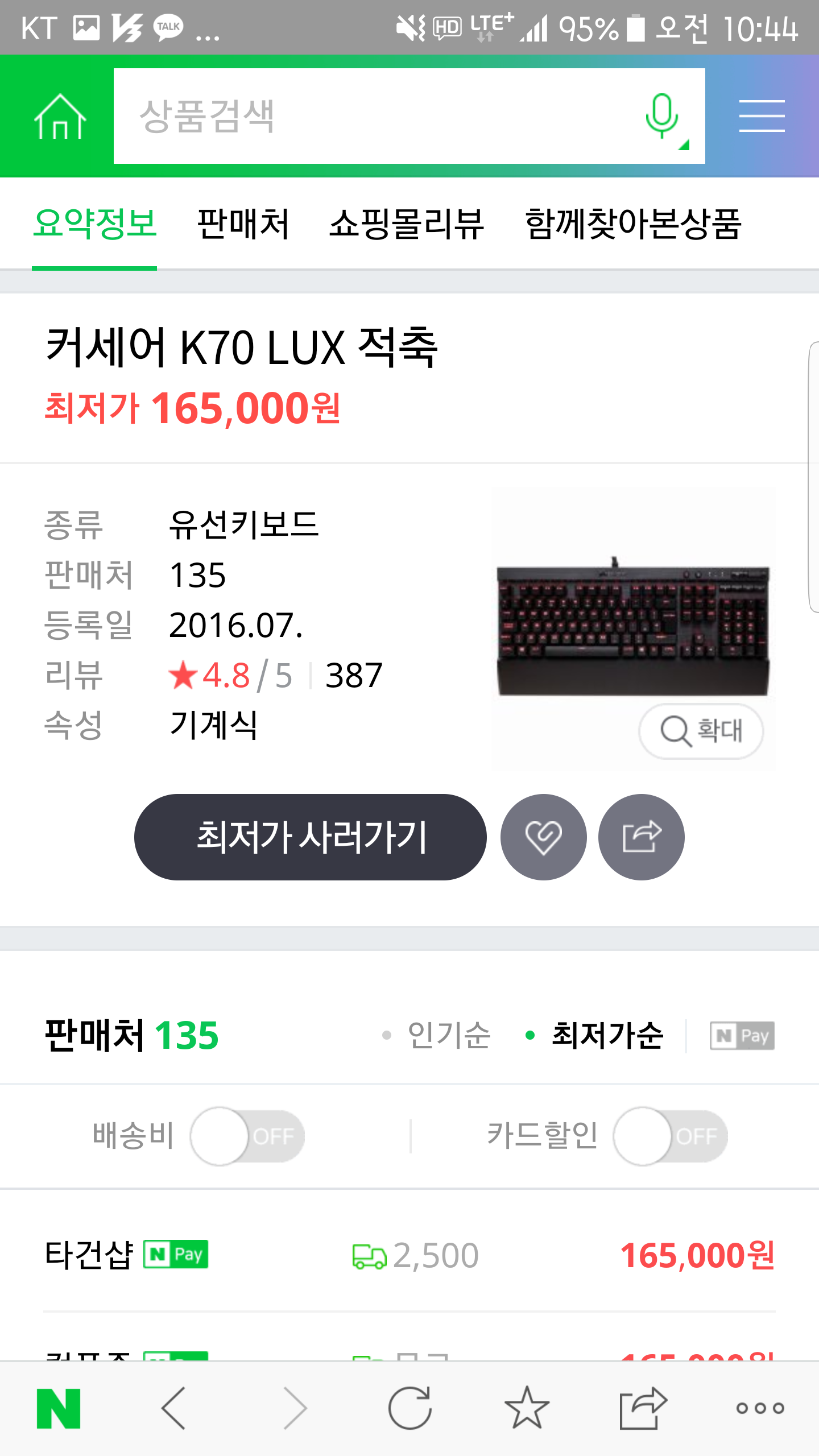
Task: Filter sellers by N Pay
Action: pyautogui.click(x=742, y=1036)
